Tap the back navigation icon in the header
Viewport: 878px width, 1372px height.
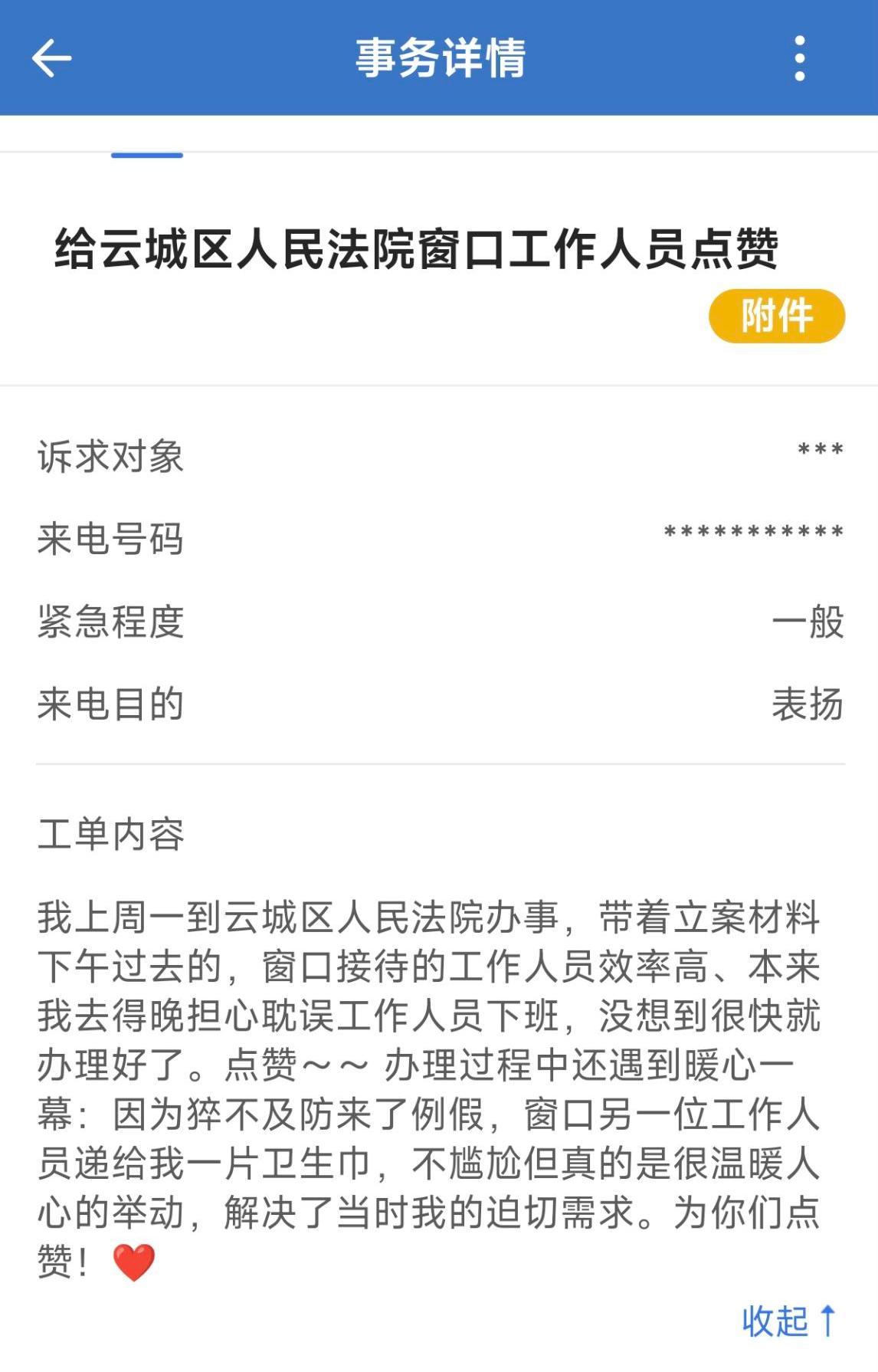tap(51, 58)
